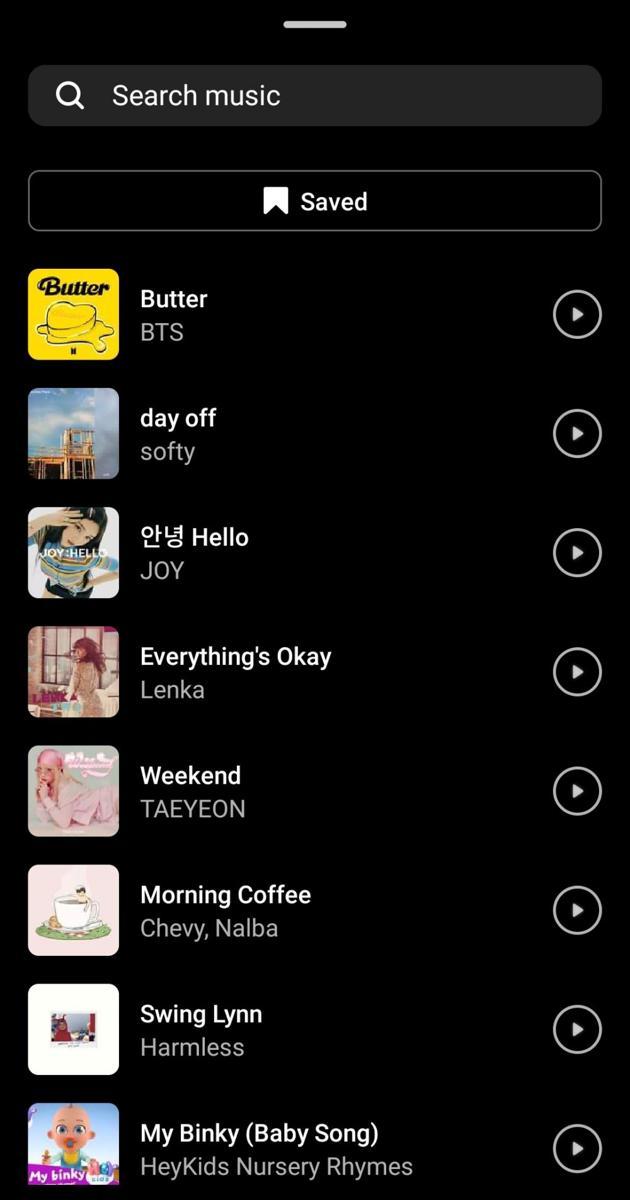Open the Search music field
The width and height of the screenshot is (630, 1200).
tap(315, 96)
